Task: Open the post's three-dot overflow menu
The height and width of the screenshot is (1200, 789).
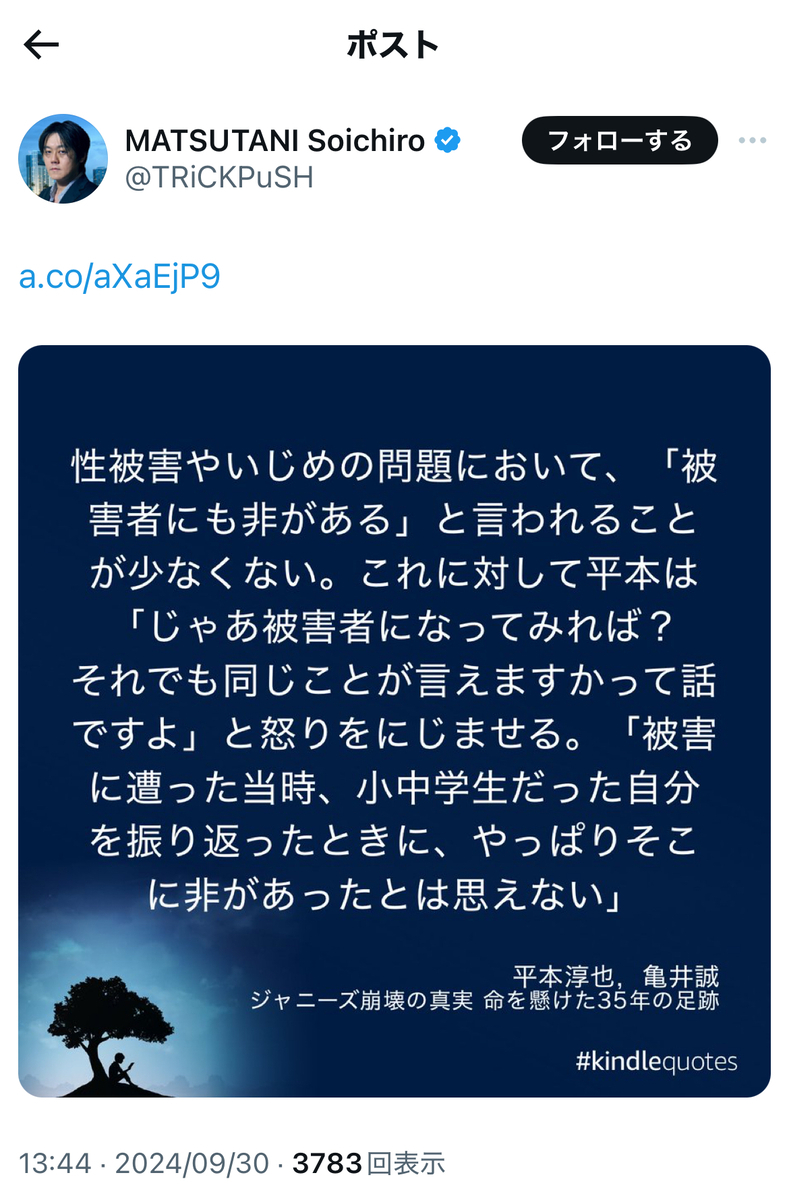Action: point(752,141)
